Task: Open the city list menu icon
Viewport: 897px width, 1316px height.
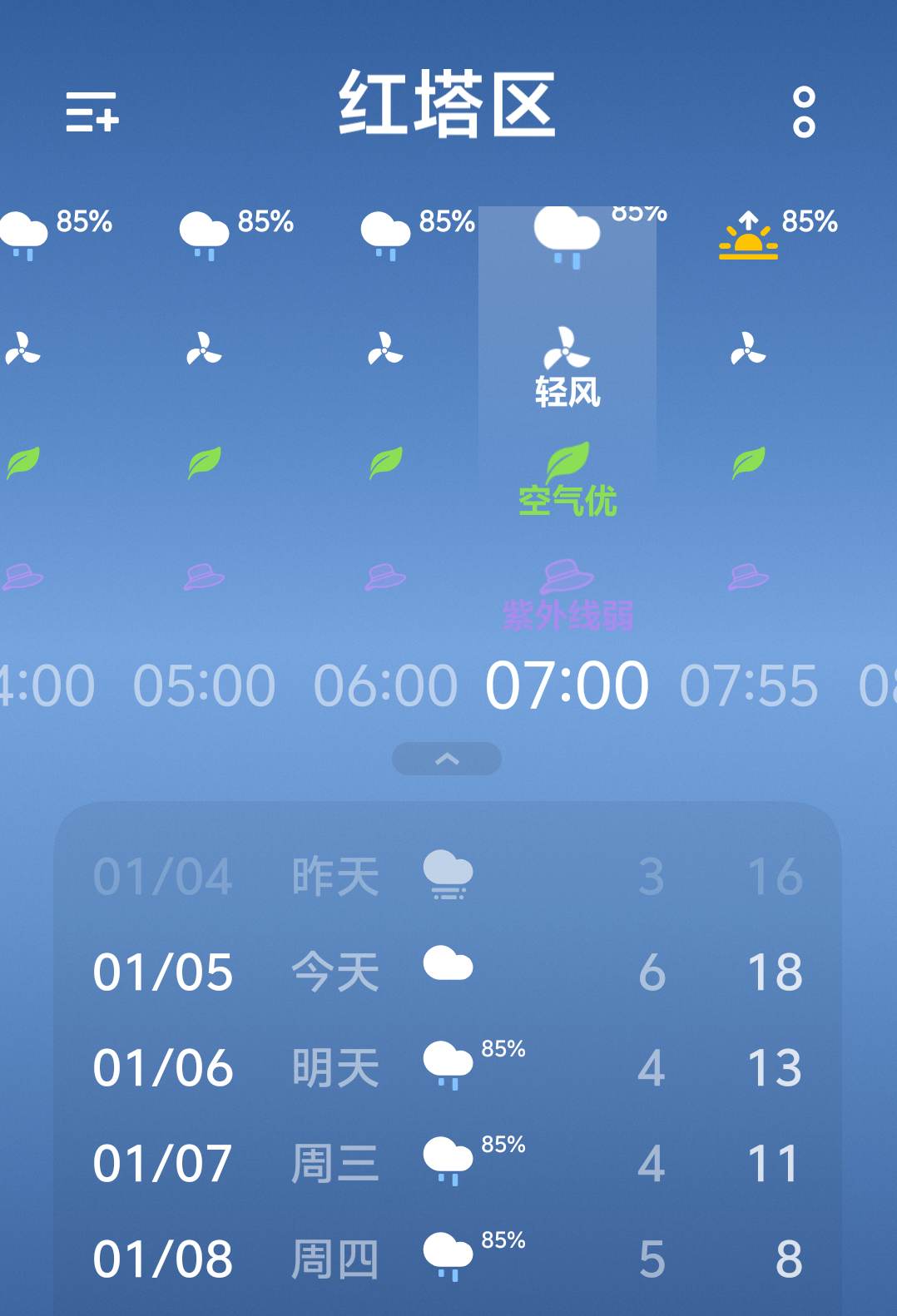Action: 92,111
